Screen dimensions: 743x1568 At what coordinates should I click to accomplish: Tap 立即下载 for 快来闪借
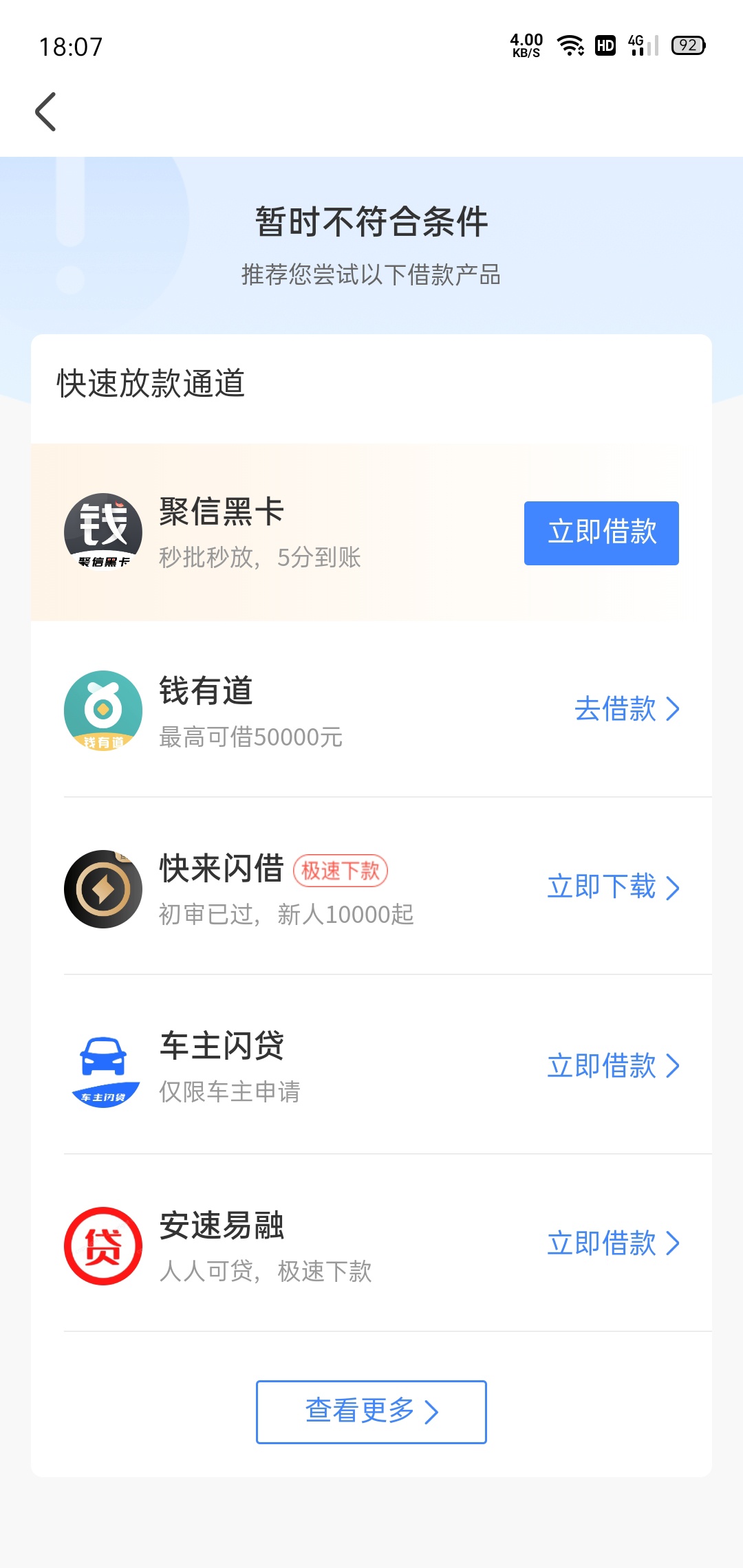pos(614,887)
